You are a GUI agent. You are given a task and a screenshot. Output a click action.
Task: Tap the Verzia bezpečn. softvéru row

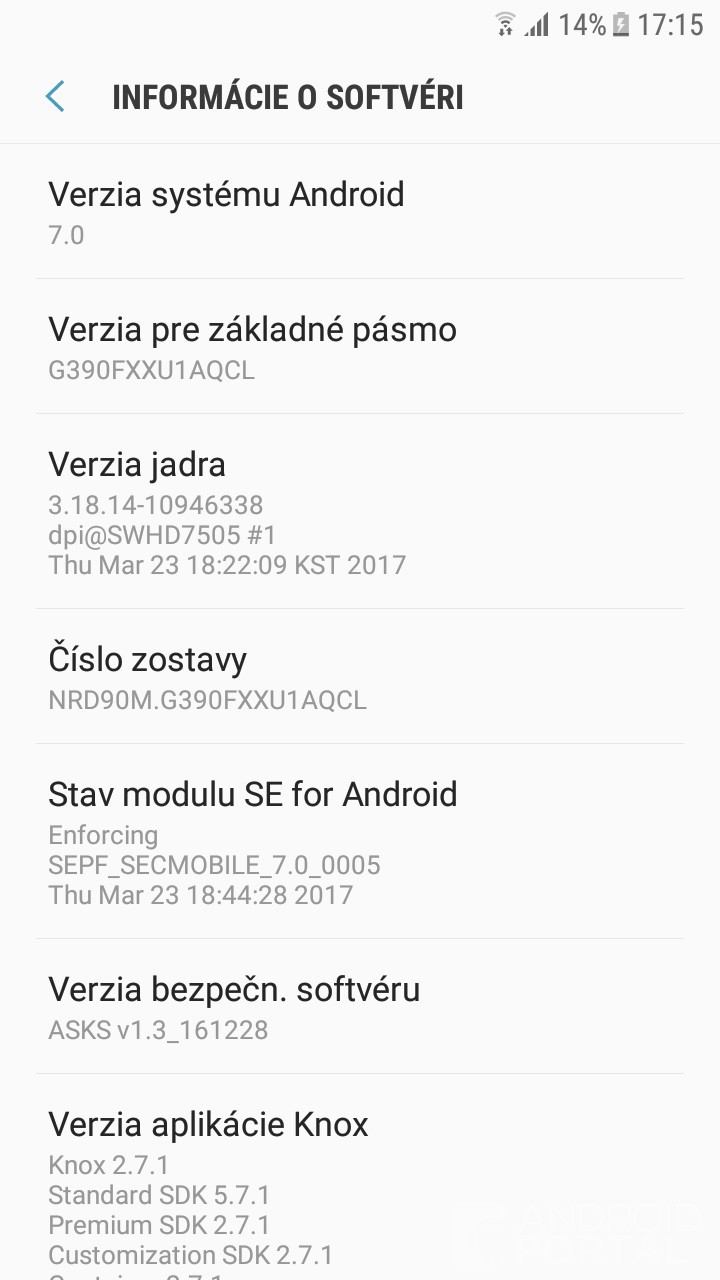click(360, 1007)
